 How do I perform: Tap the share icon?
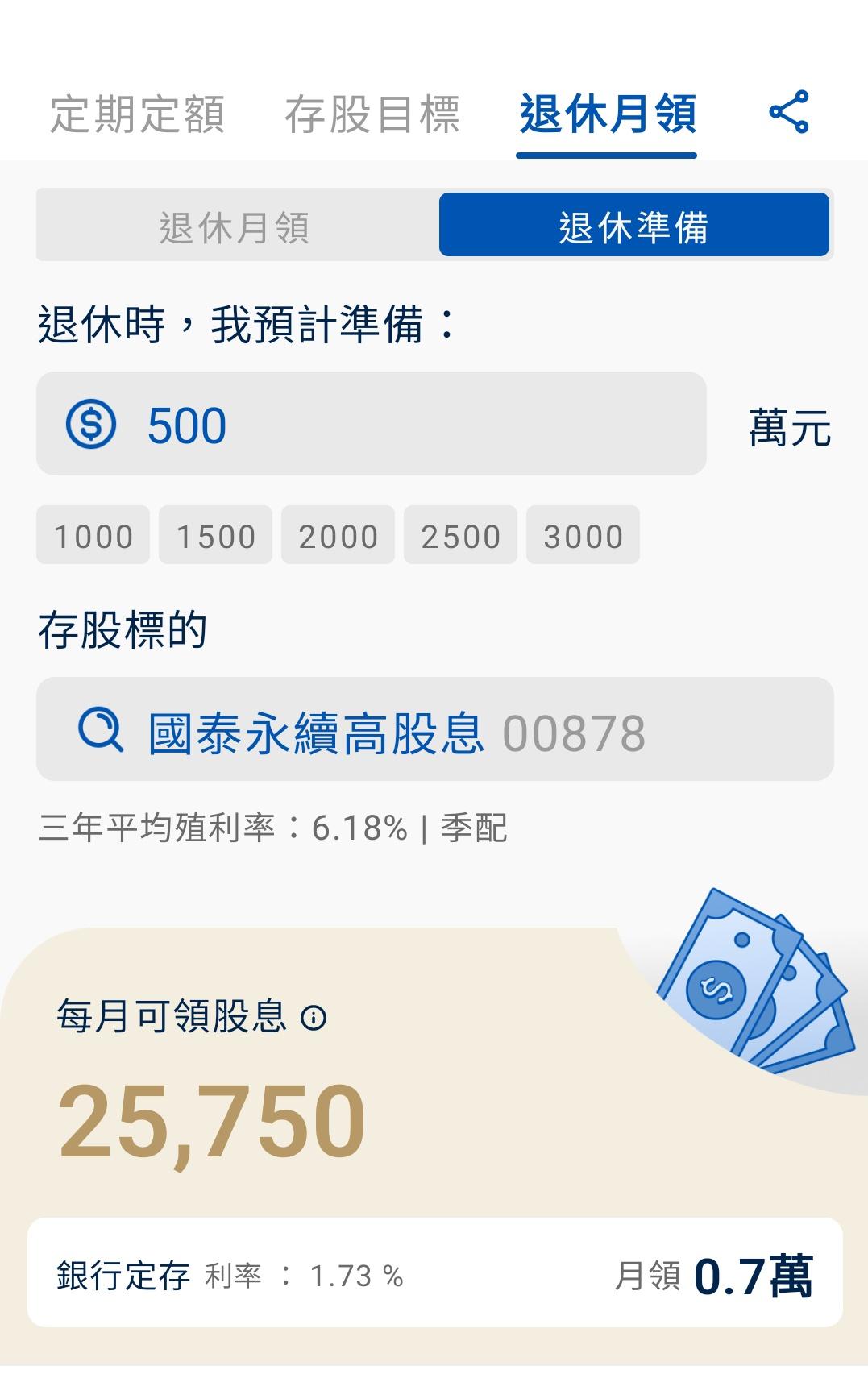(789, 112)
